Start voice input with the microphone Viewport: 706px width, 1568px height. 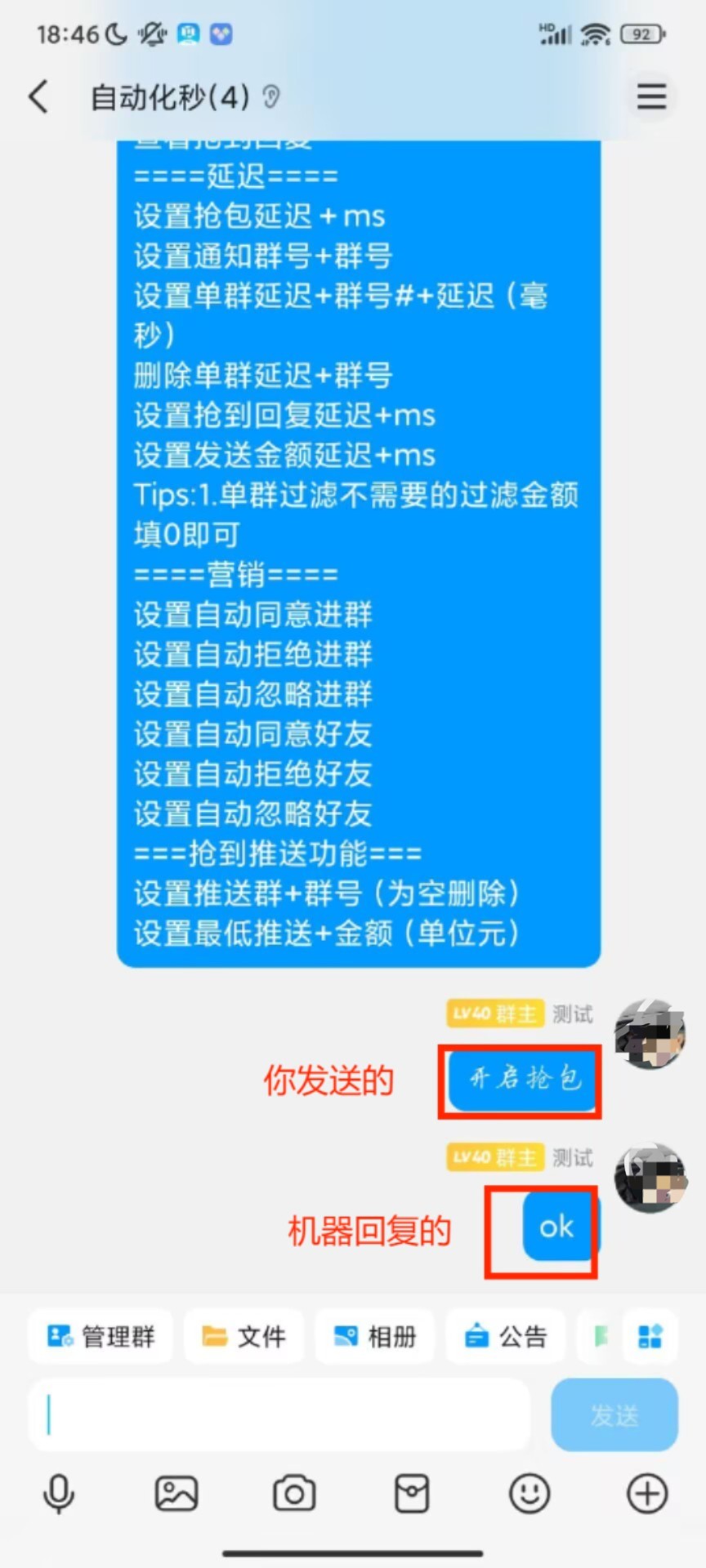click(59, 1494)
